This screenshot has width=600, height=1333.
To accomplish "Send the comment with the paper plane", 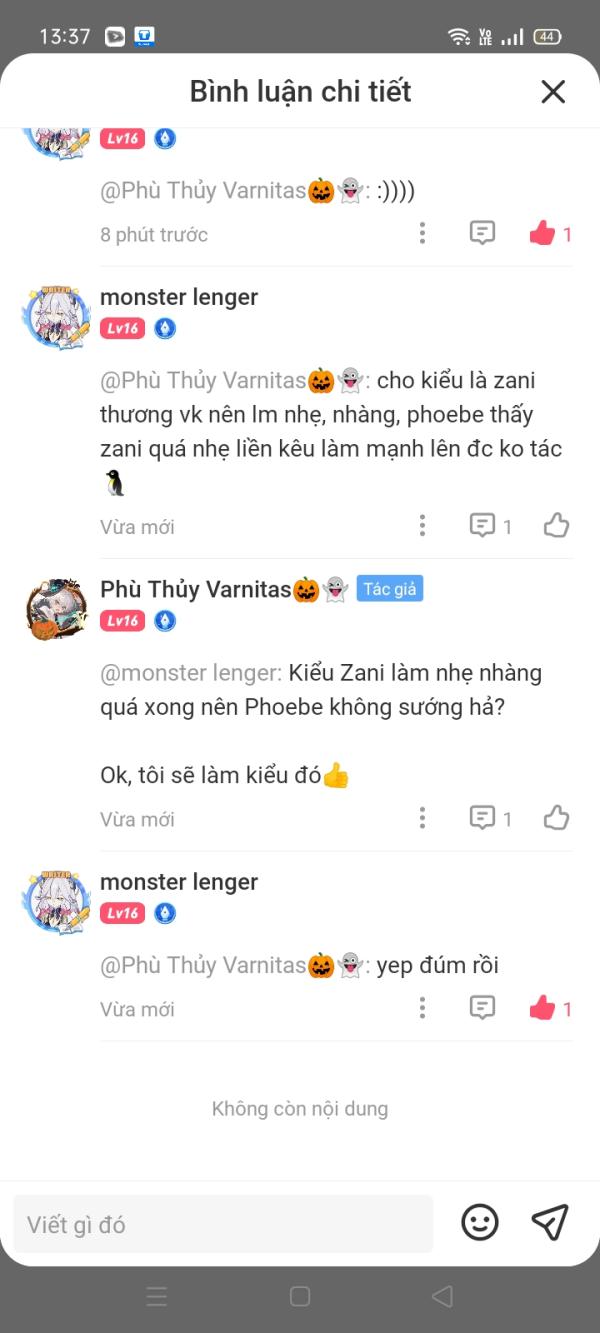I will [x=550, y=1222].
